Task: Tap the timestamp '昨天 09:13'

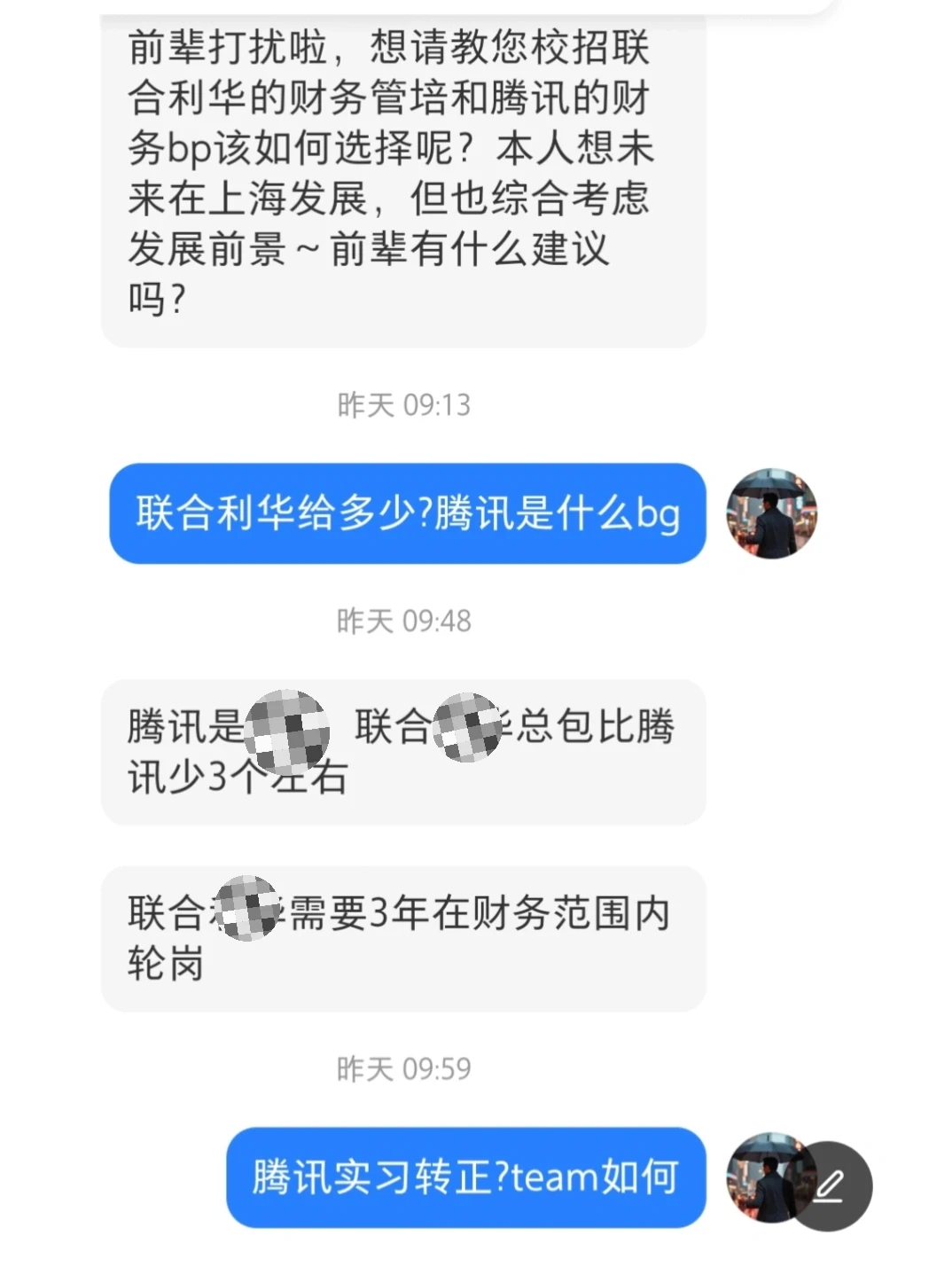Action: coord(403,406)
